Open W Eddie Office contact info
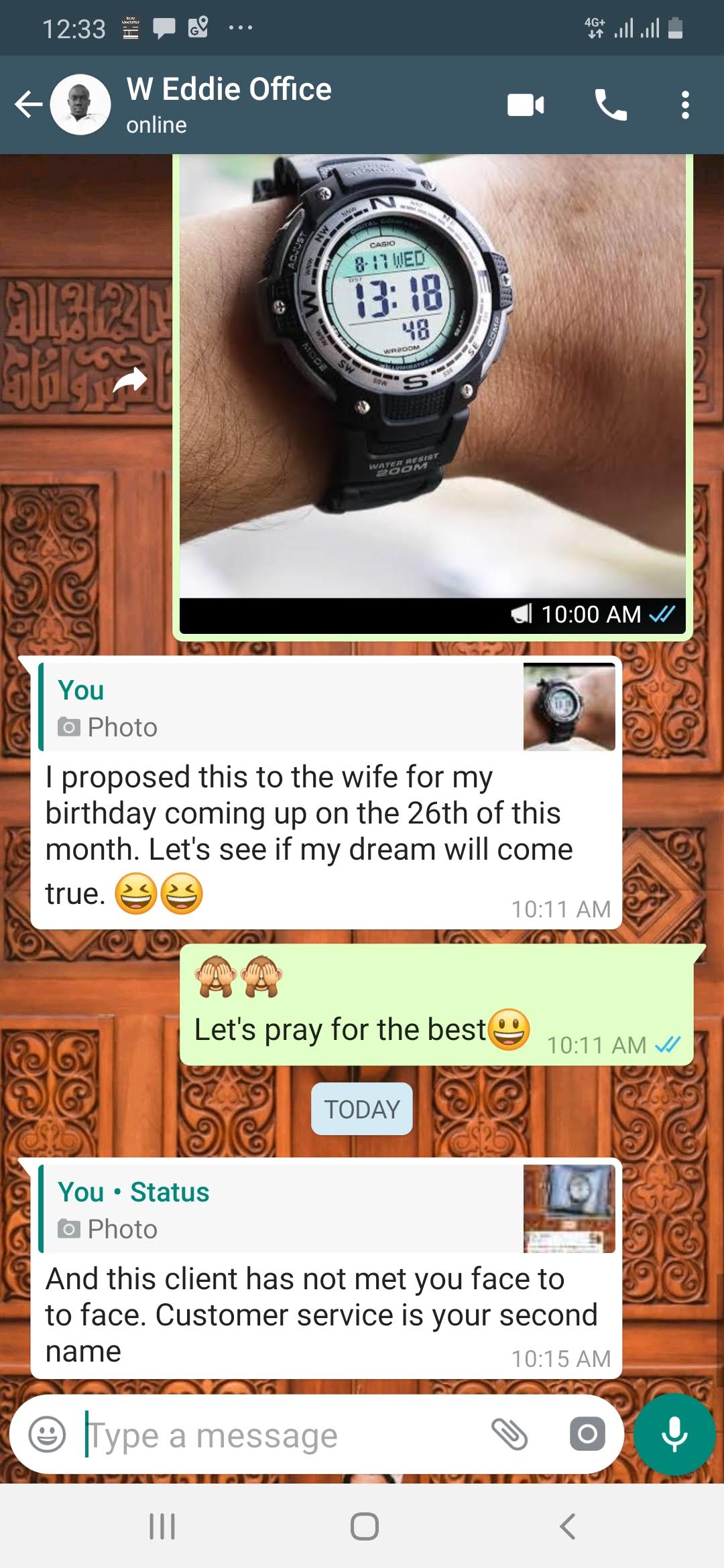The height and width of the screenshot is (1568, 724). (x=228, y=105)
